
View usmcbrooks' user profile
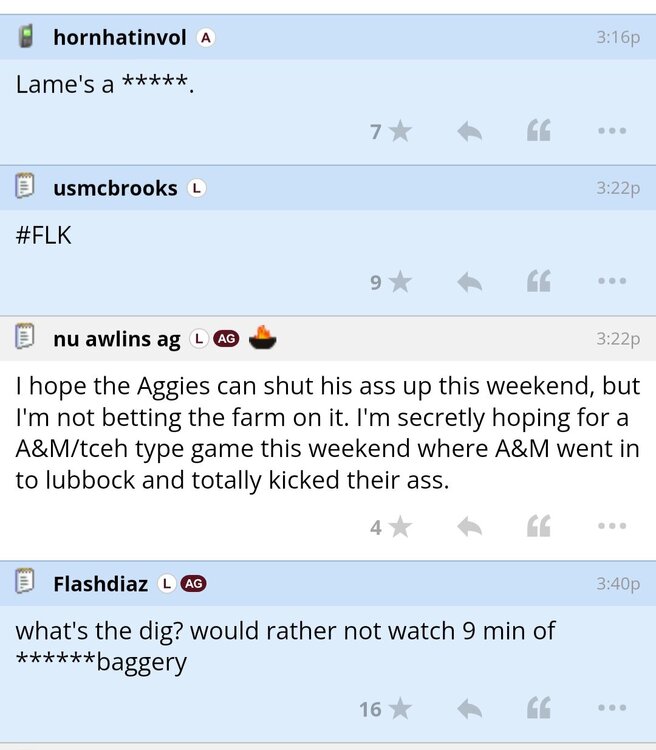[x=115, y=188]
